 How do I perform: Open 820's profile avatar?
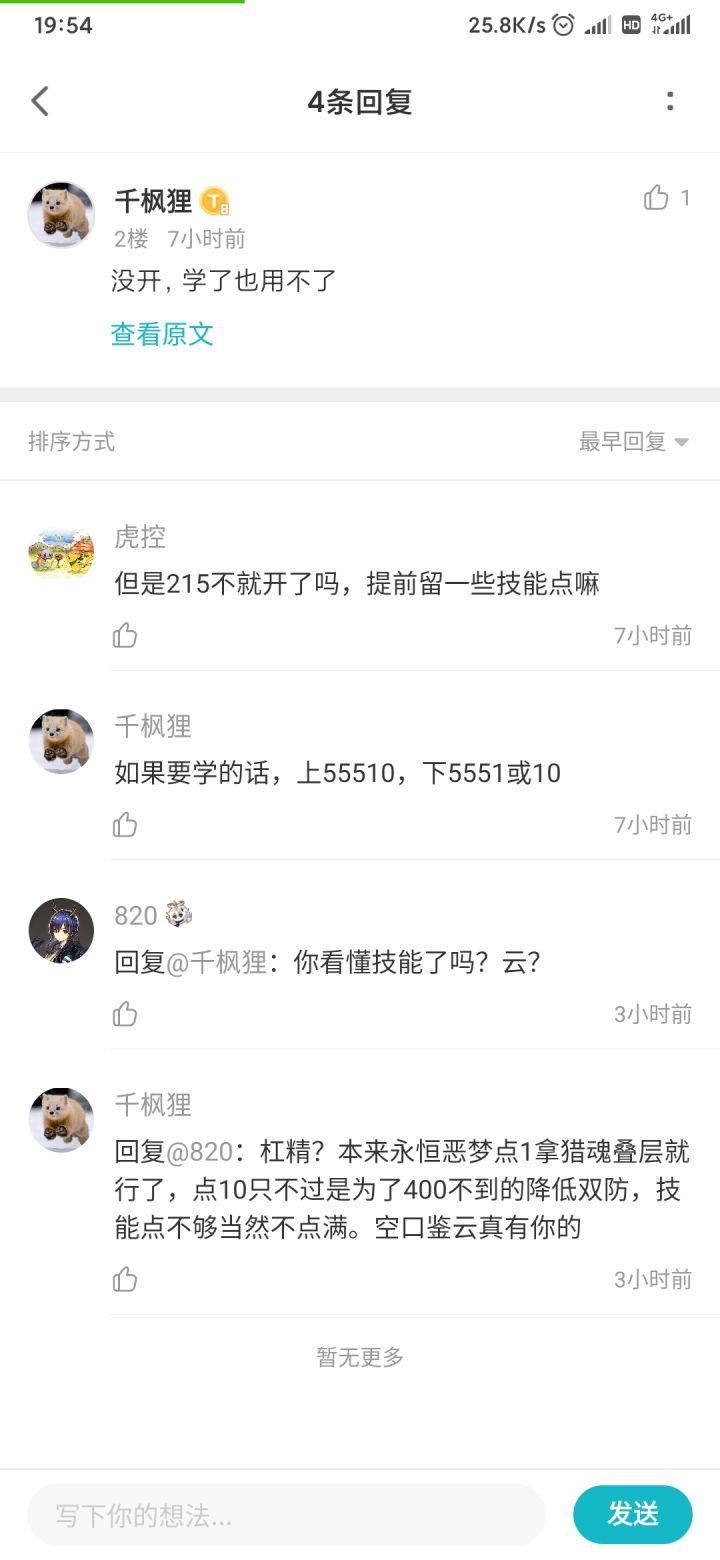[61, 931]
